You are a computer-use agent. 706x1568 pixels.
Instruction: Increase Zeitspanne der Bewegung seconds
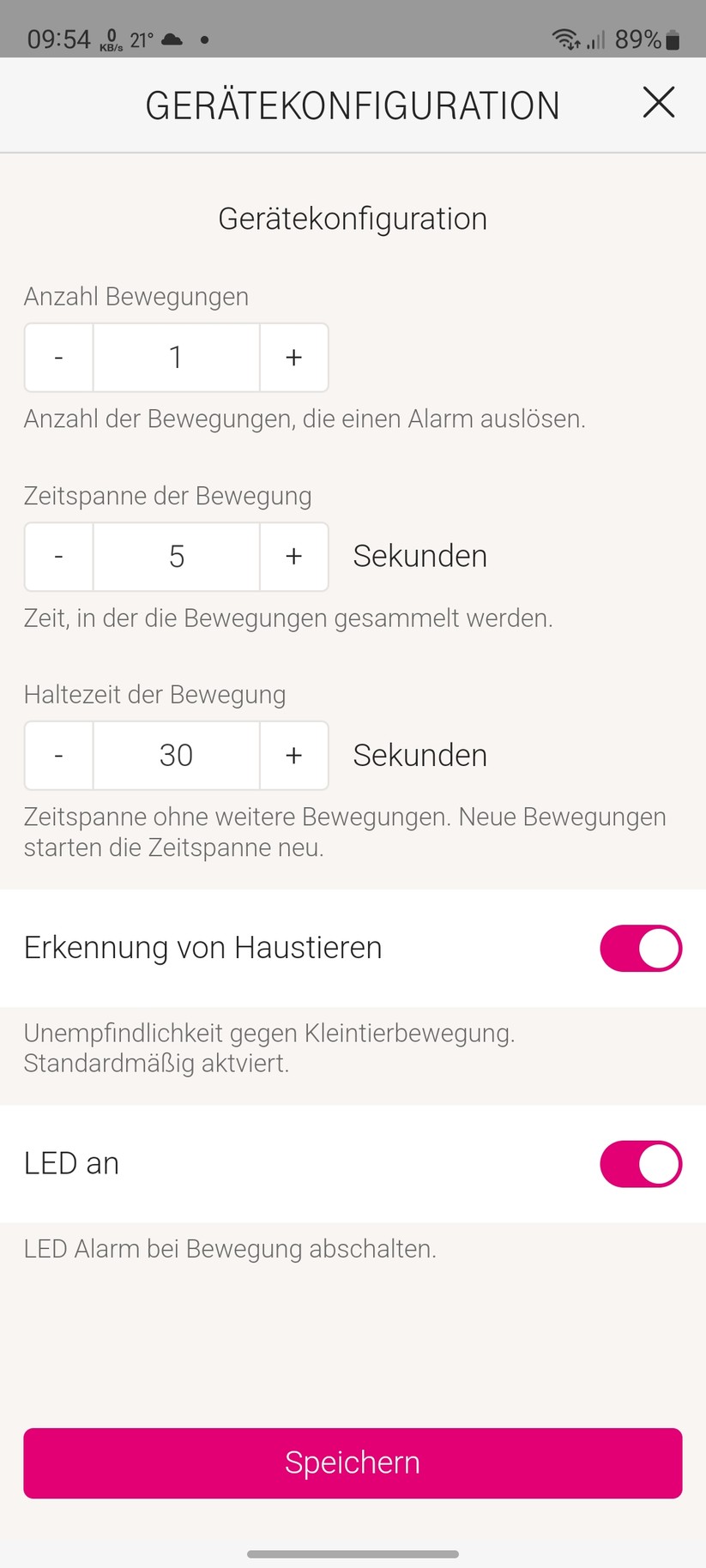pyautogui.click(x=293, y=556)
